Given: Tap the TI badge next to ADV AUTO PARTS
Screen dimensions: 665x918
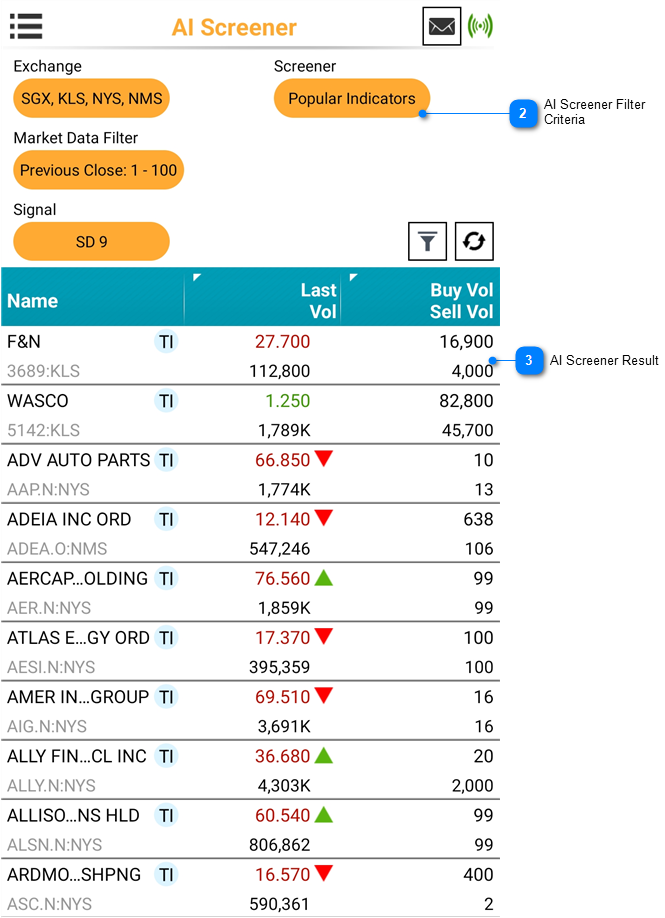Looking at the screenshot, I should [166, 460].
